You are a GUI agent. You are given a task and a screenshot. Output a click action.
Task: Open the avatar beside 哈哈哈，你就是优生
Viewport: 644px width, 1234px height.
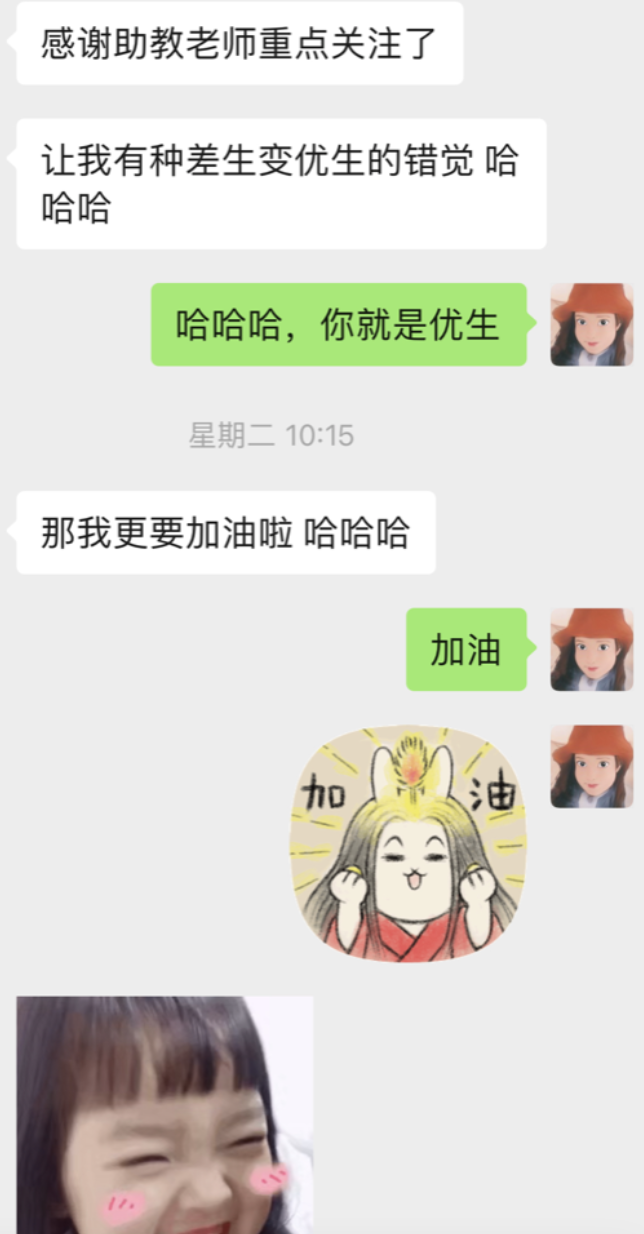pos(592,324)
